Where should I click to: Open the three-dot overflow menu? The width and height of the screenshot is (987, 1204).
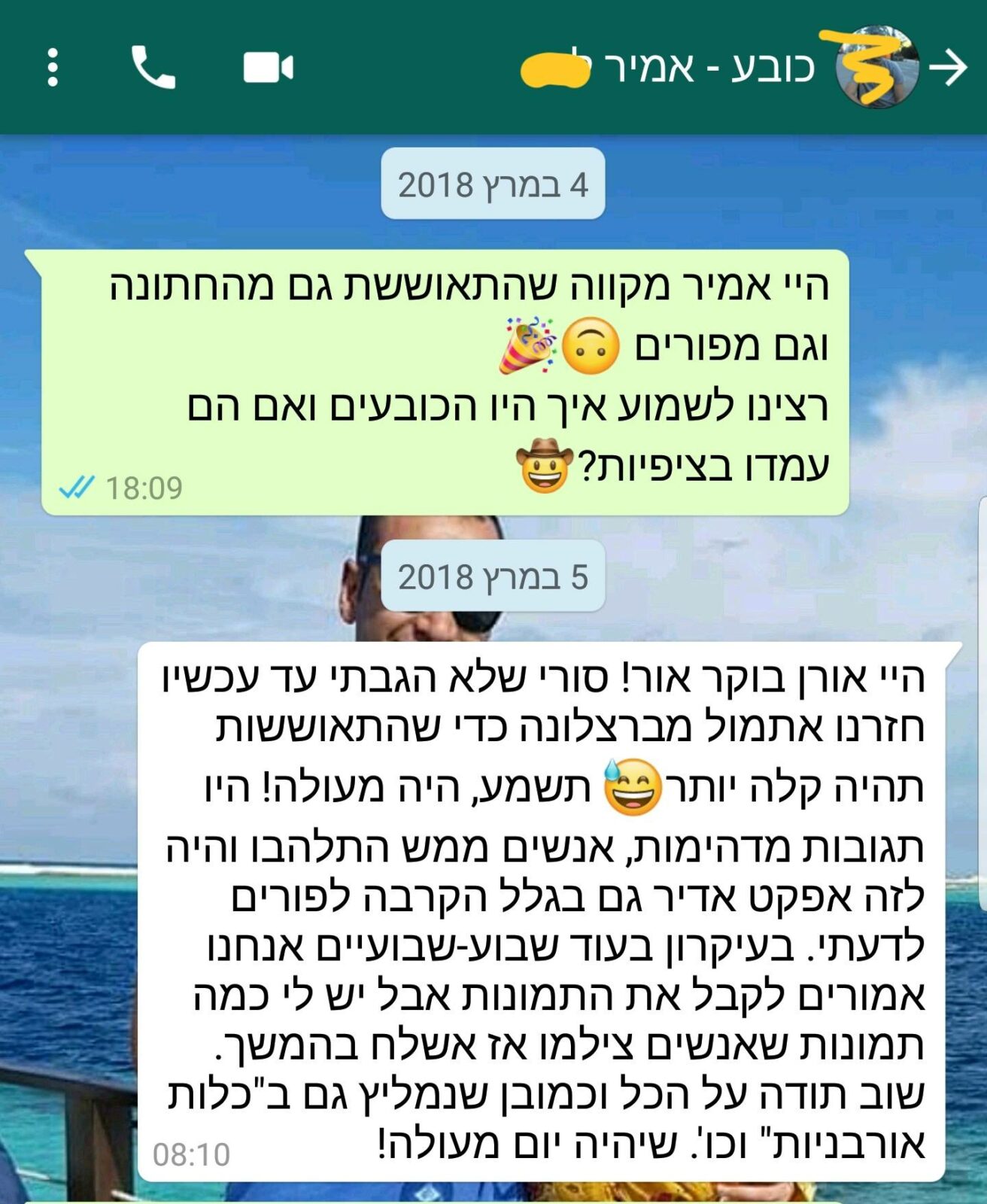52,68
